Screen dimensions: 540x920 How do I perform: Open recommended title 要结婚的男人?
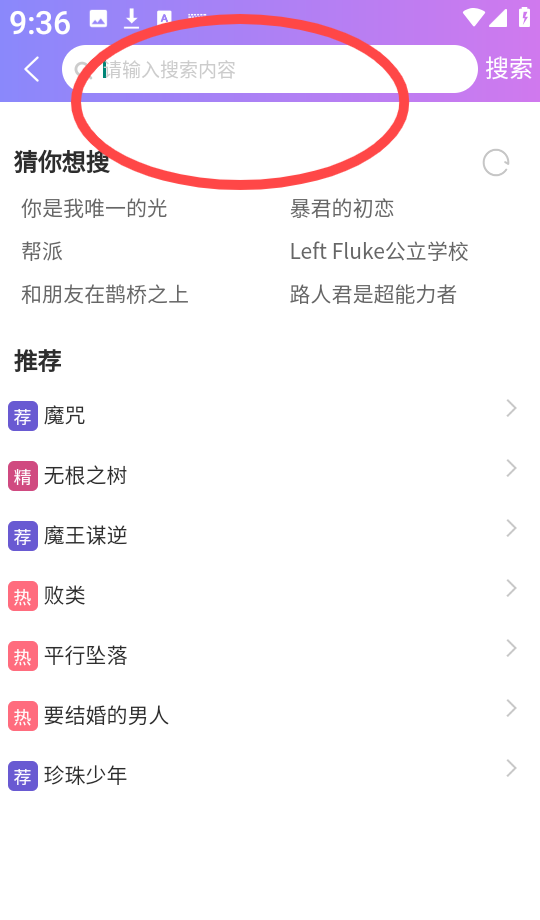(270, 715)
